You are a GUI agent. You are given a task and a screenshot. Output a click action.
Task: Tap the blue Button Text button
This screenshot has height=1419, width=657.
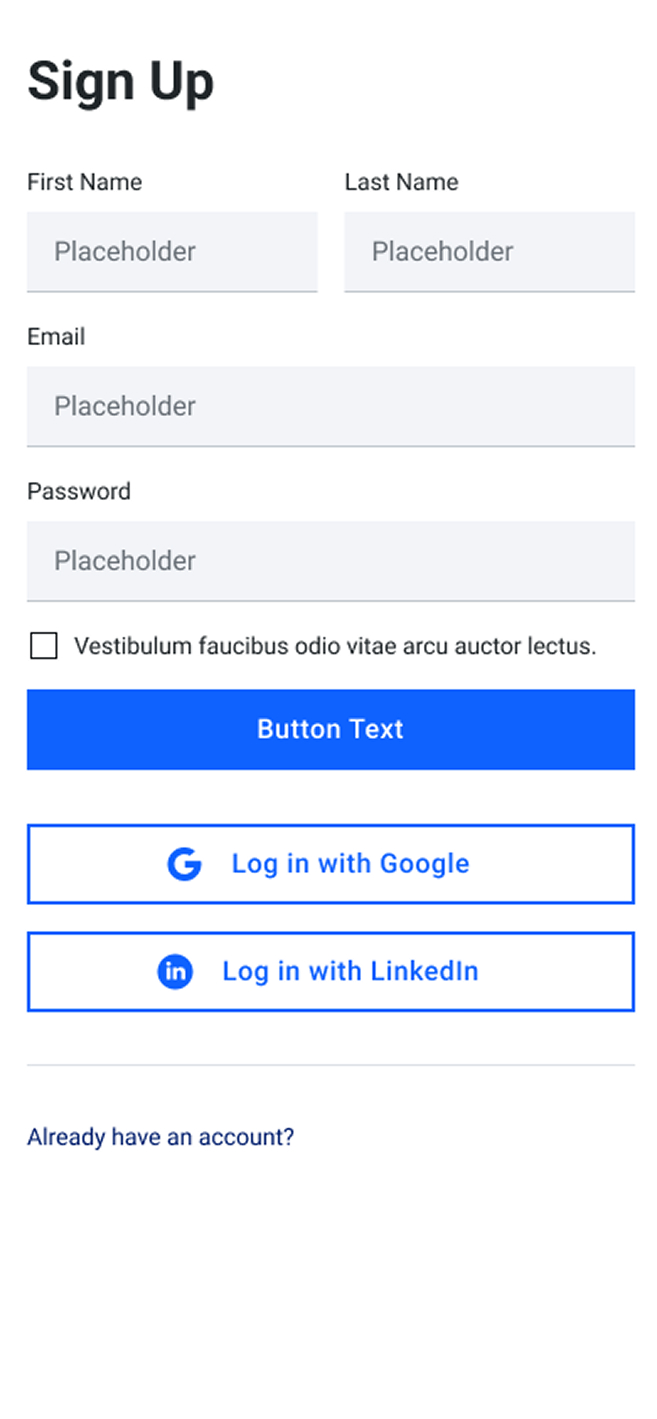click(x=331, y=729)
